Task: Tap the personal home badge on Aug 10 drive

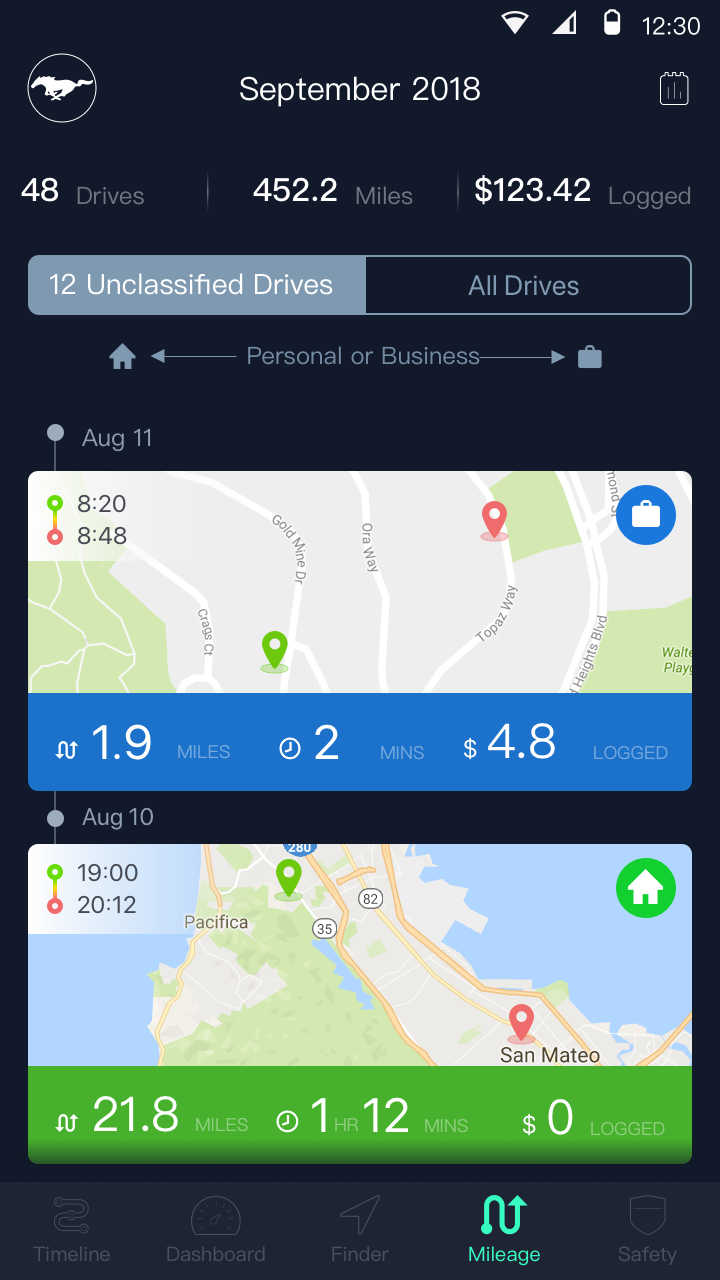Action: click(646, 888)
